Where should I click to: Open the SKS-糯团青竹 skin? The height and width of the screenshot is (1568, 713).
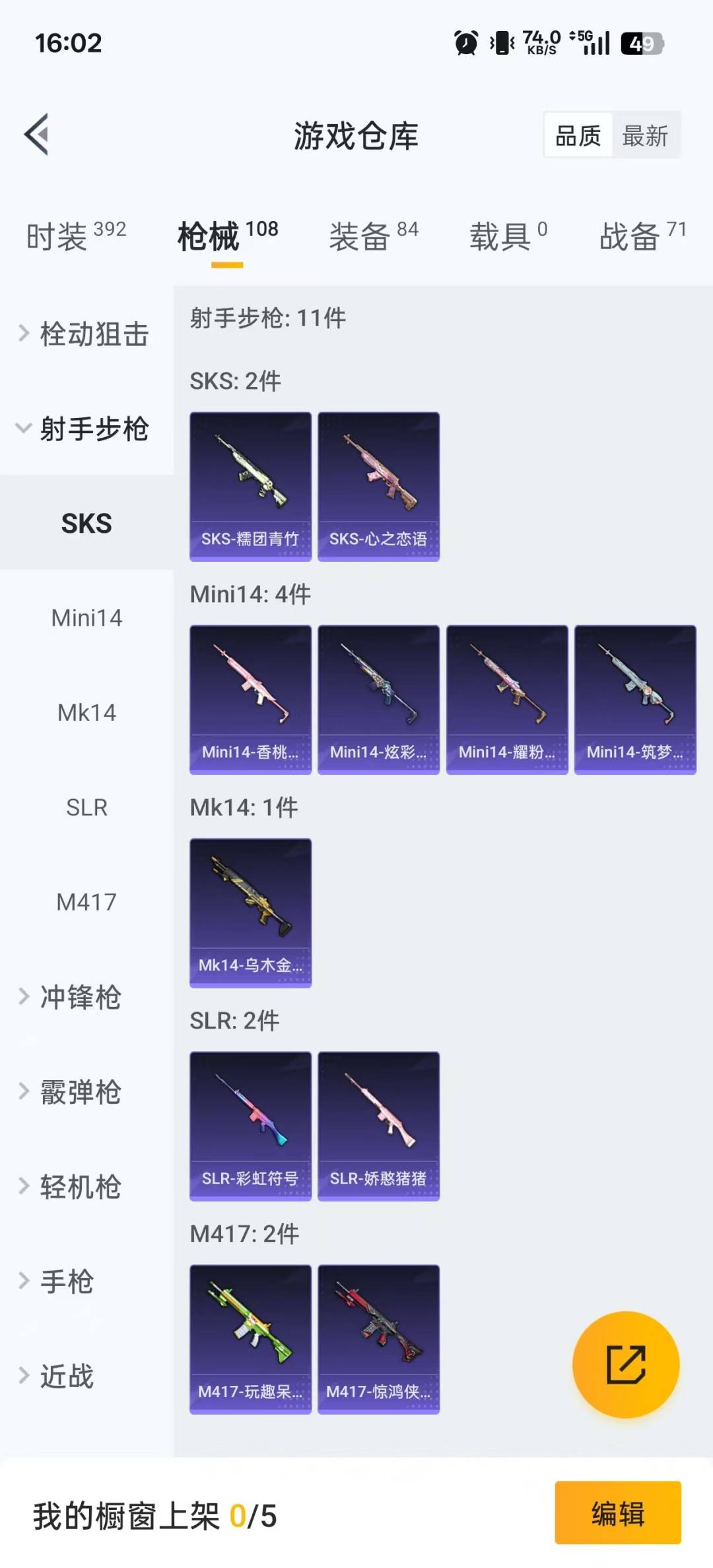[x=250, y=487]
